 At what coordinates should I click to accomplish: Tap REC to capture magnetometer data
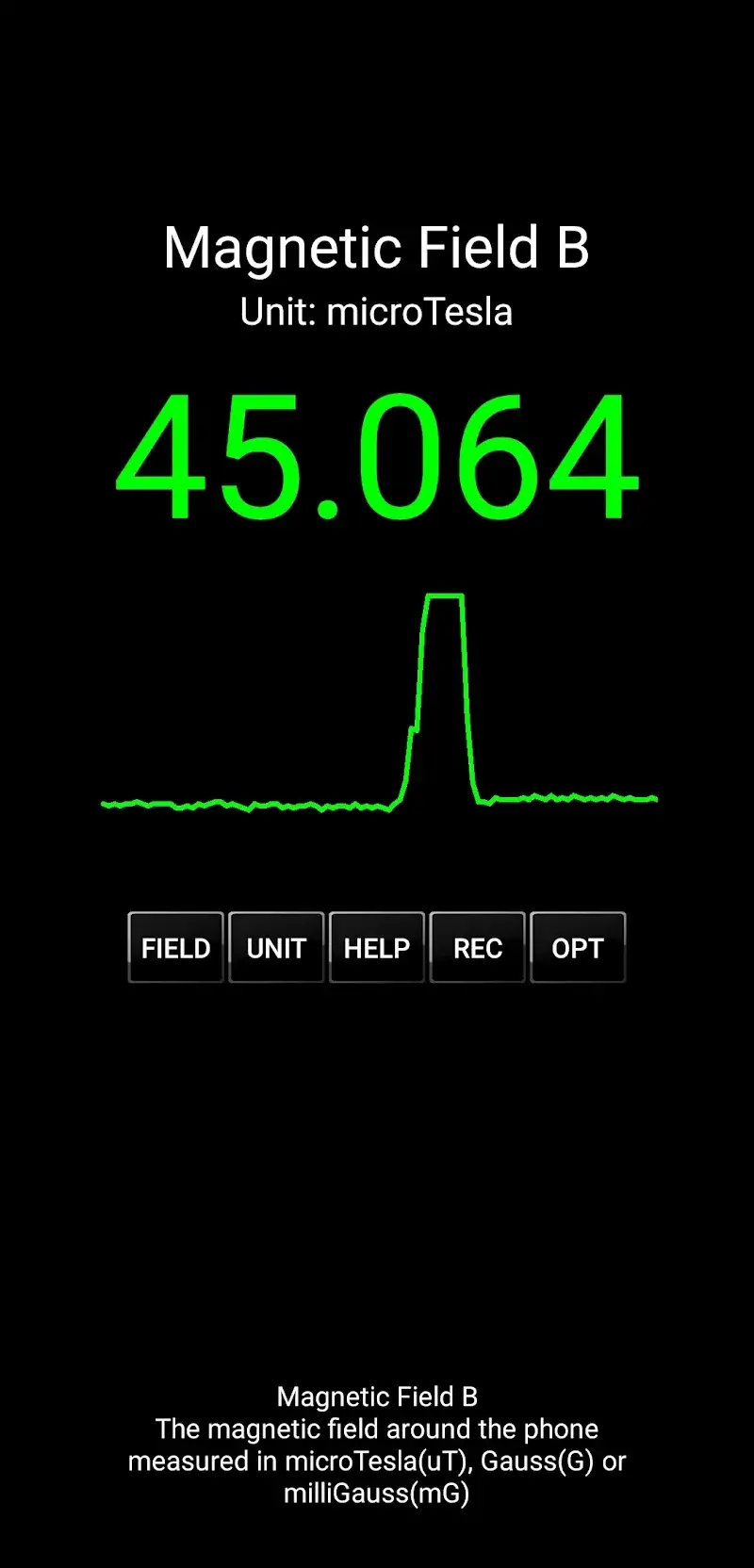478,947
